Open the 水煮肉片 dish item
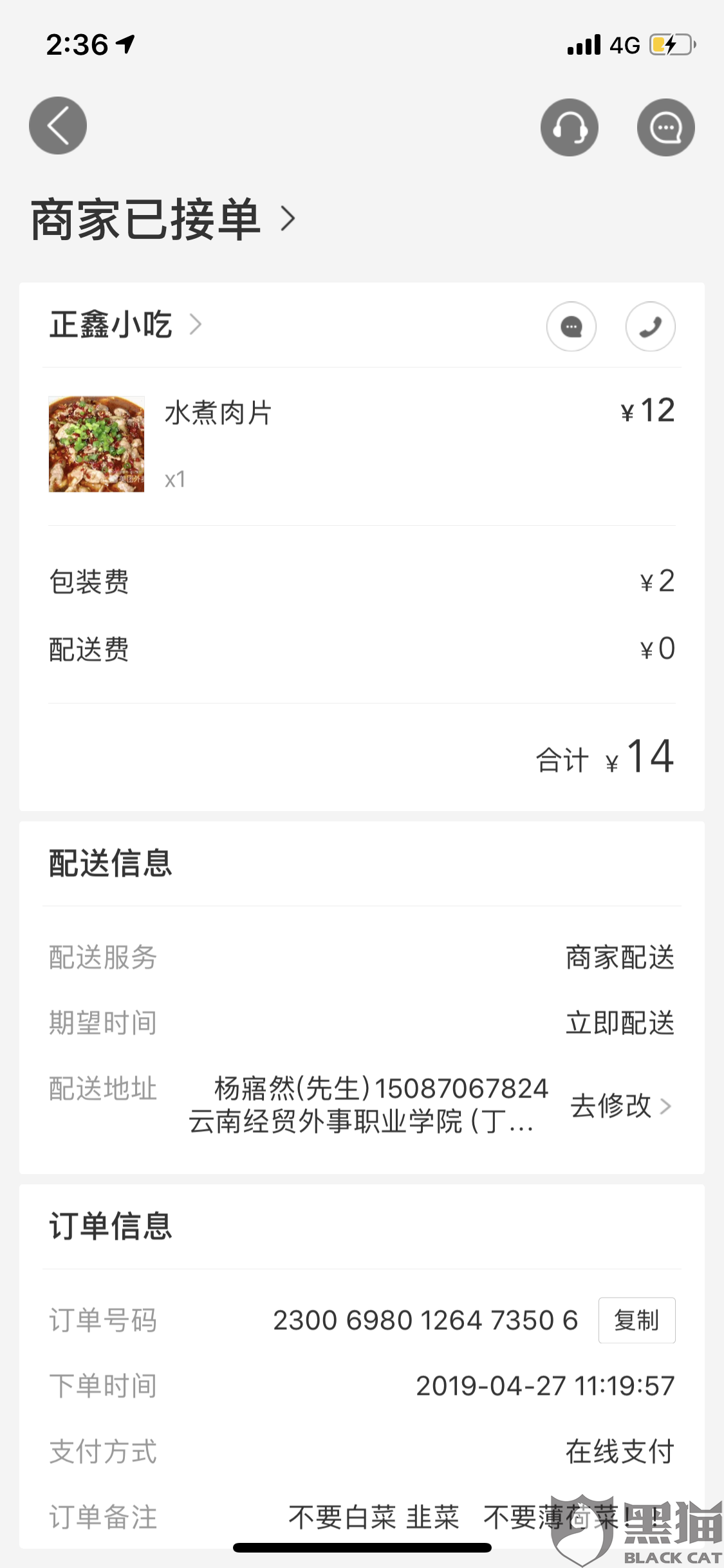 (362, 444)
